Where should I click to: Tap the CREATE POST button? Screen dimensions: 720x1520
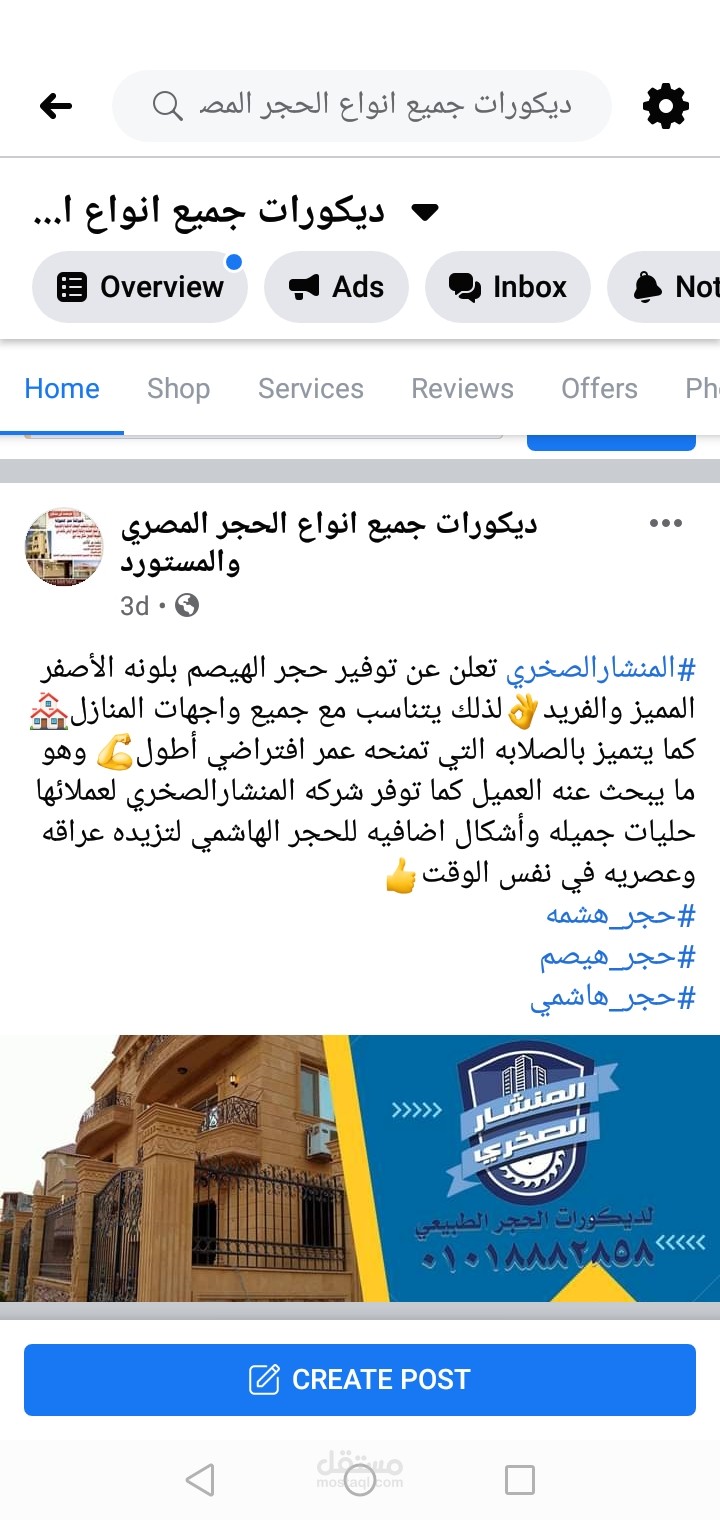(x=360, y=1380)
